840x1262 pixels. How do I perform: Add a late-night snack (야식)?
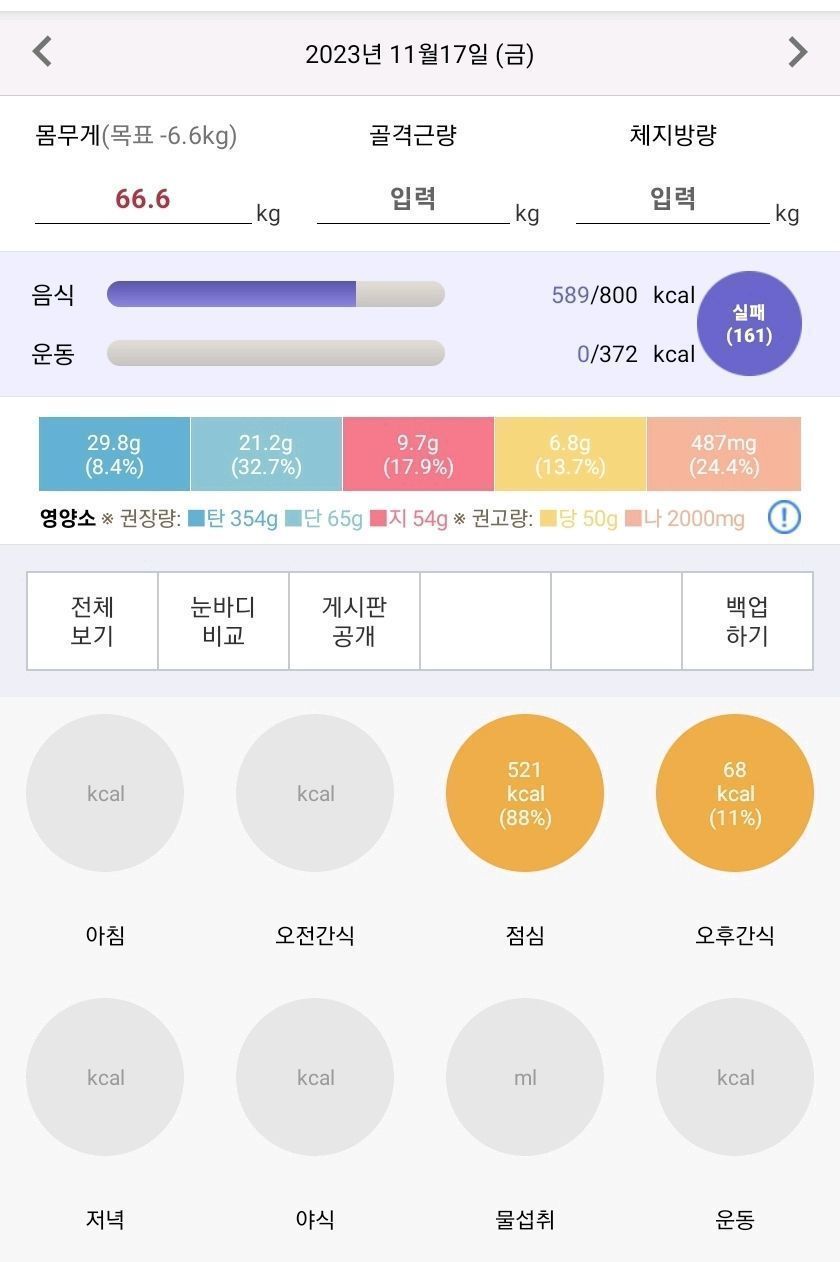point(315,1078)
